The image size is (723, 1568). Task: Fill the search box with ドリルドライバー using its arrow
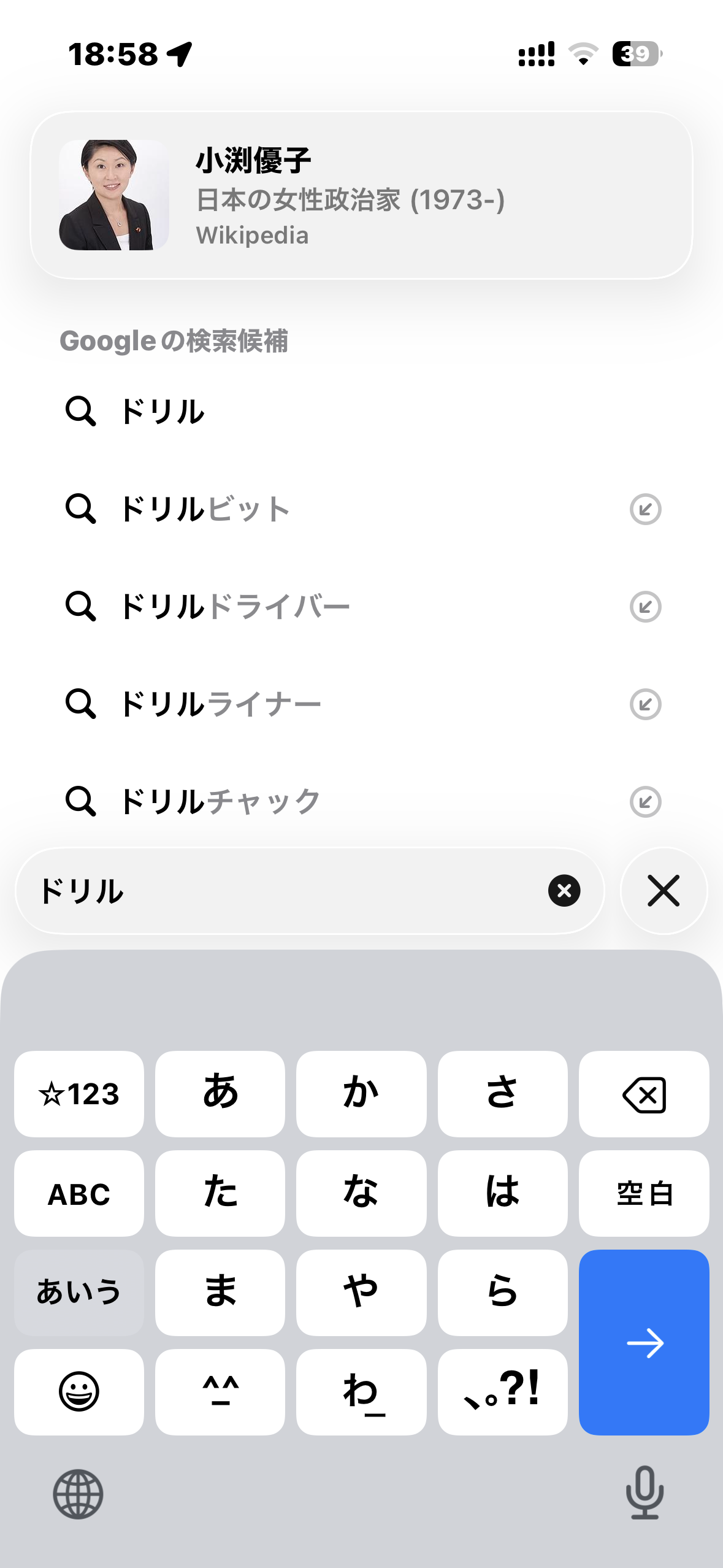click(x=645, y=607)
